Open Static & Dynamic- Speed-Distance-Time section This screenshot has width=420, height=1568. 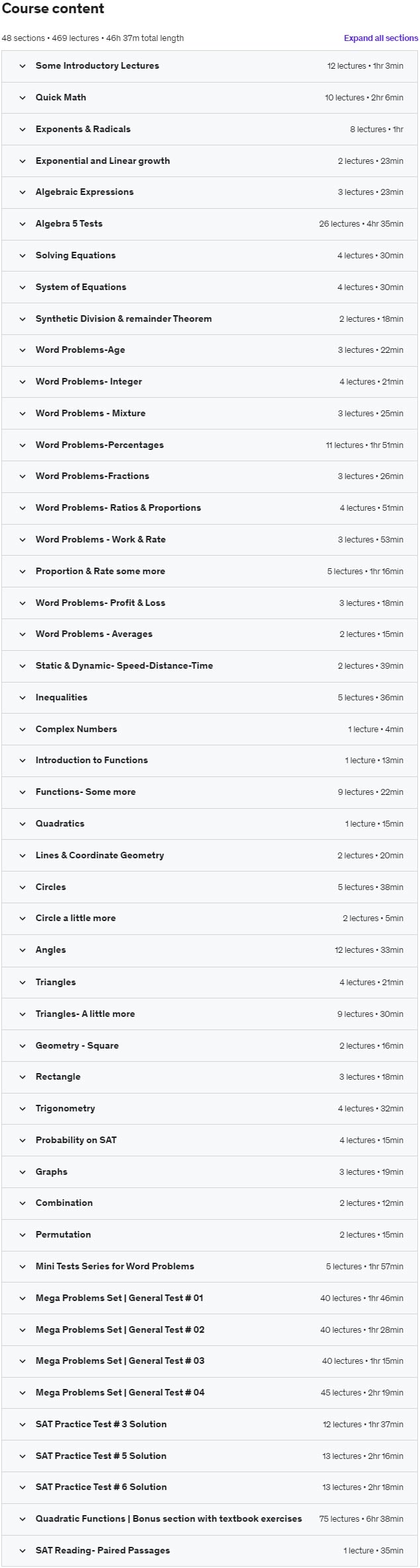click(124, 666)
